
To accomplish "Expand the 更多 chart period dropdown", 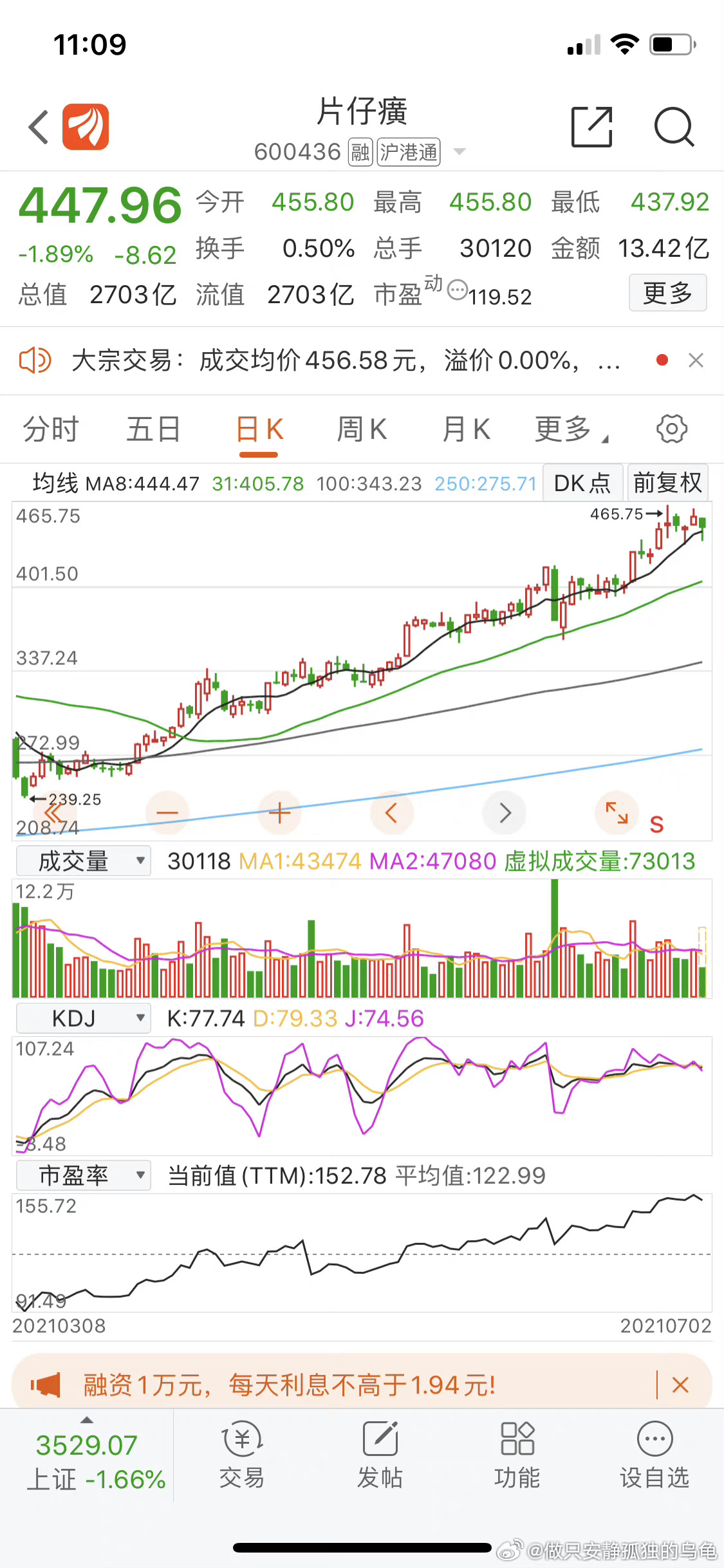I will point(571,429).
